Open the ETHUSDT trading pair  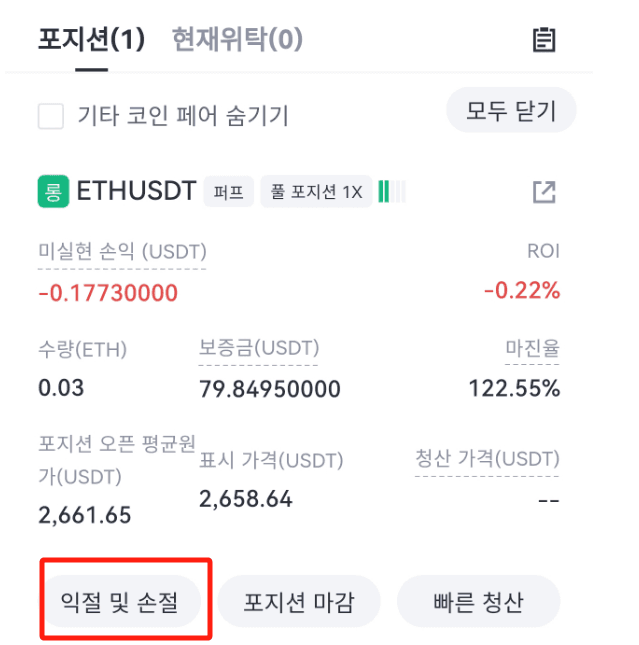point(136,191)
